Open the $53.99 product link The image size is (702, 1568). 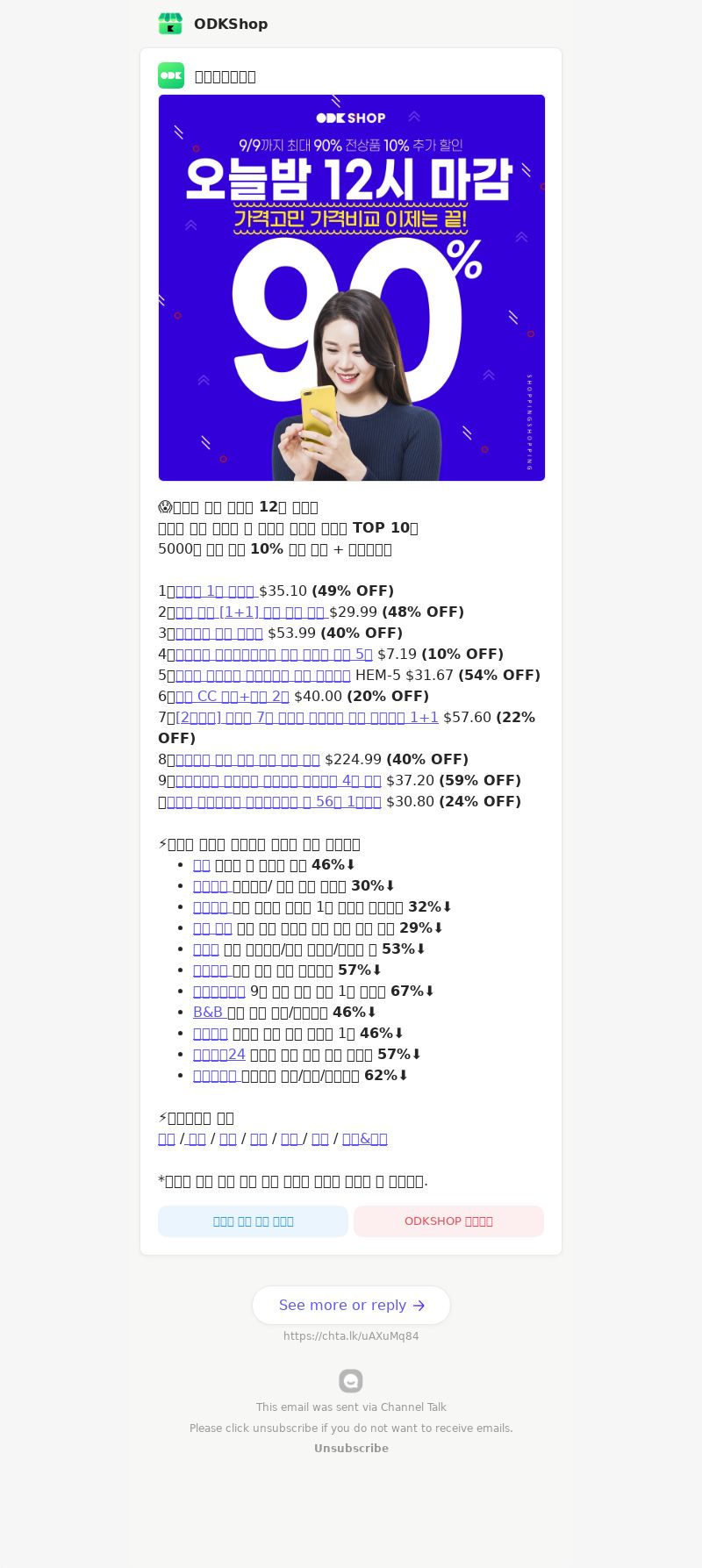coord(219,634)
